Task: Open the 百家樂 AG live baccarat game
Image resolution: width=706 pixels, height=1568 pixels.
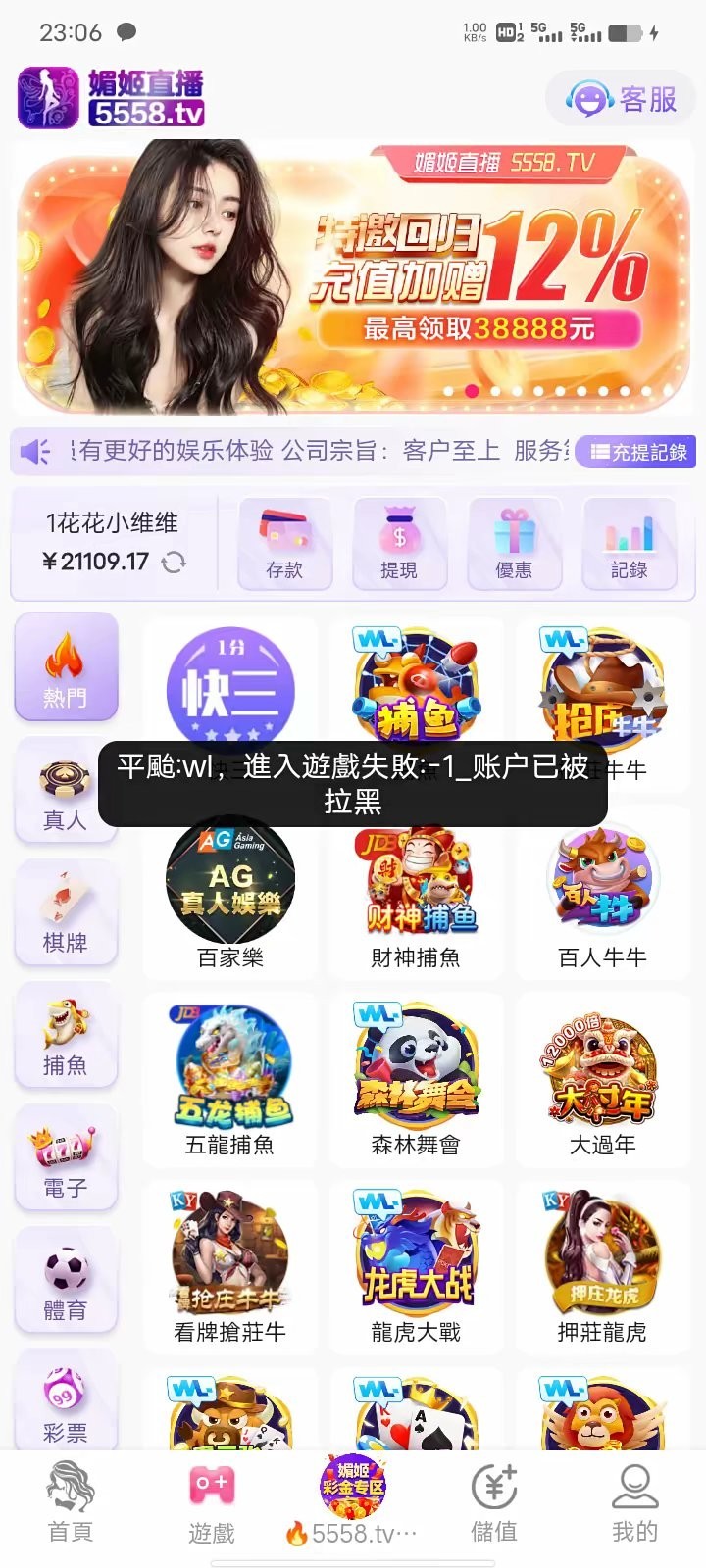Action: [x=229, y=882]
